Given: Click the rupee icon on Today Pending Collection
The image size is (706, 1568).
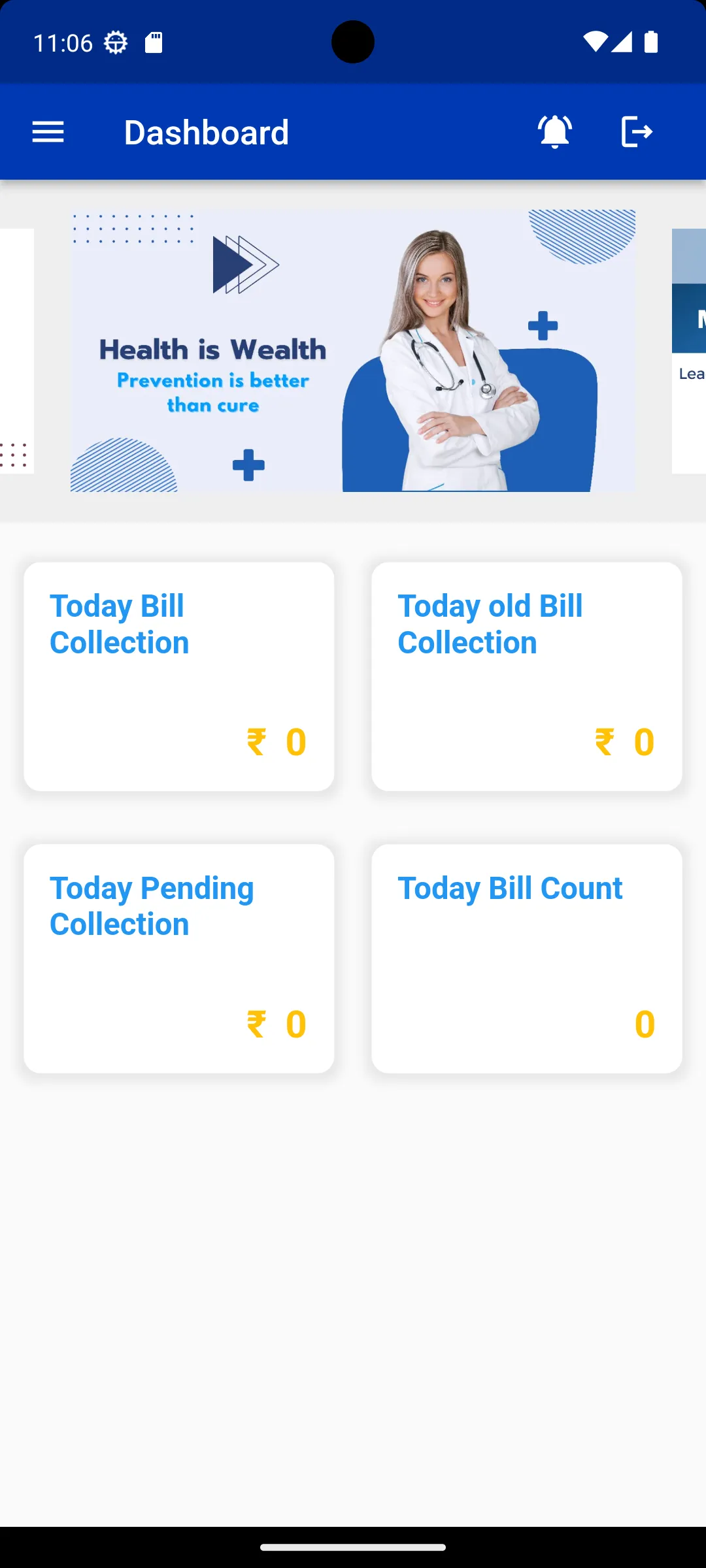Looking at the screenshot, I should (256, 1024).
